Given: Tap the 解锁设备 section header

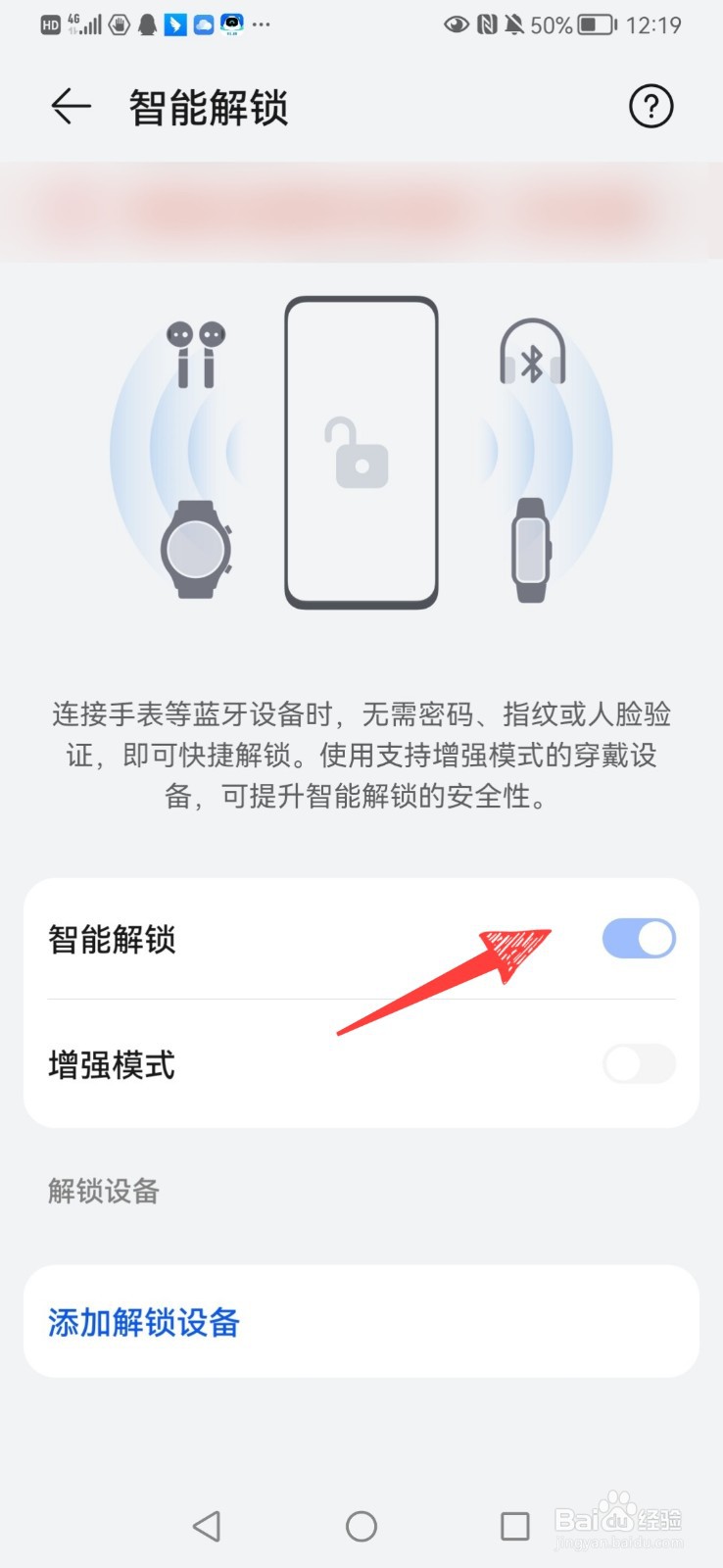Looking at the screenshot, I should (103, 1191).
